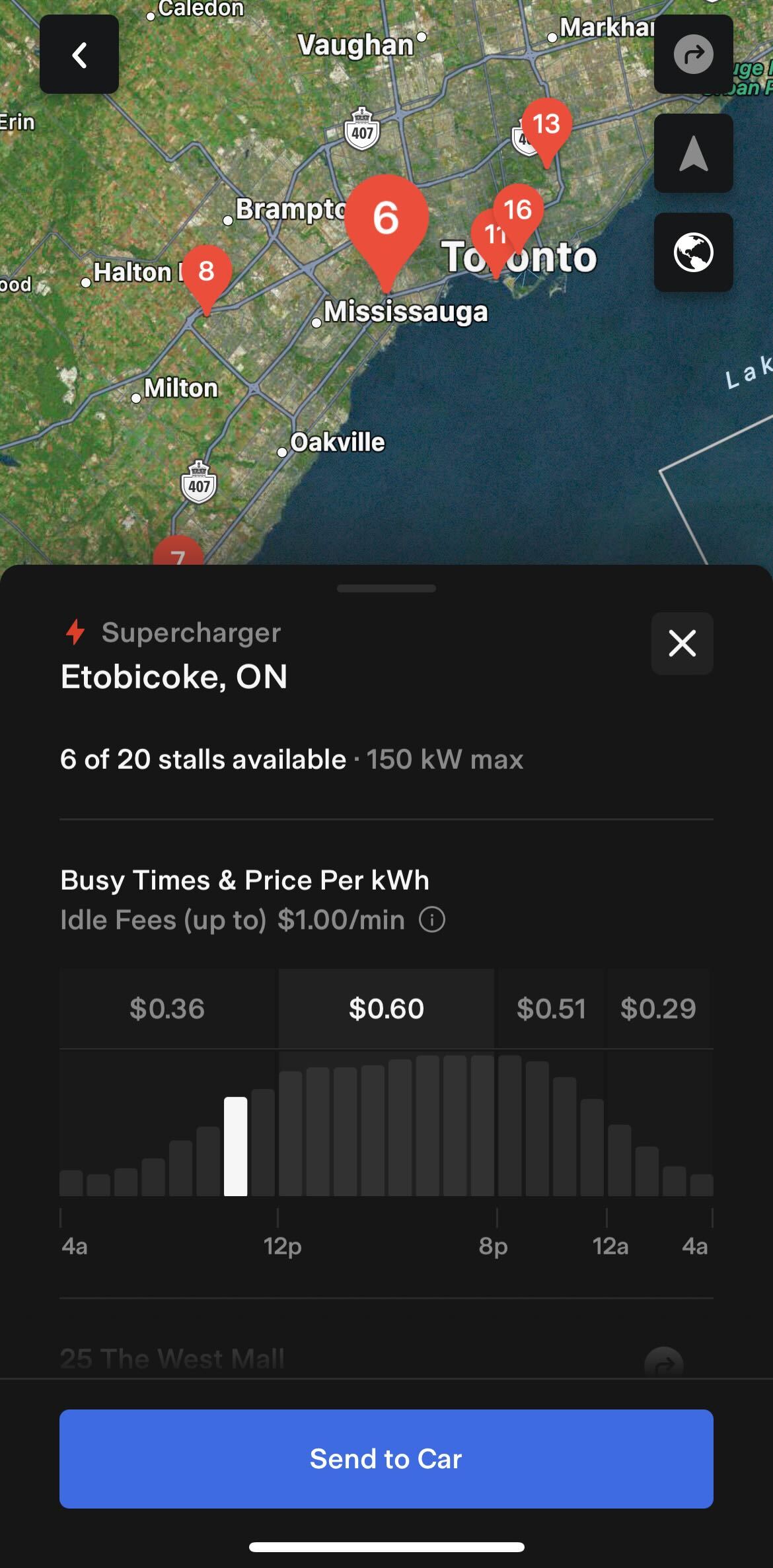Select the map pin labeled 13
The image size is (773, 1568).
click(x=546, y=125)
